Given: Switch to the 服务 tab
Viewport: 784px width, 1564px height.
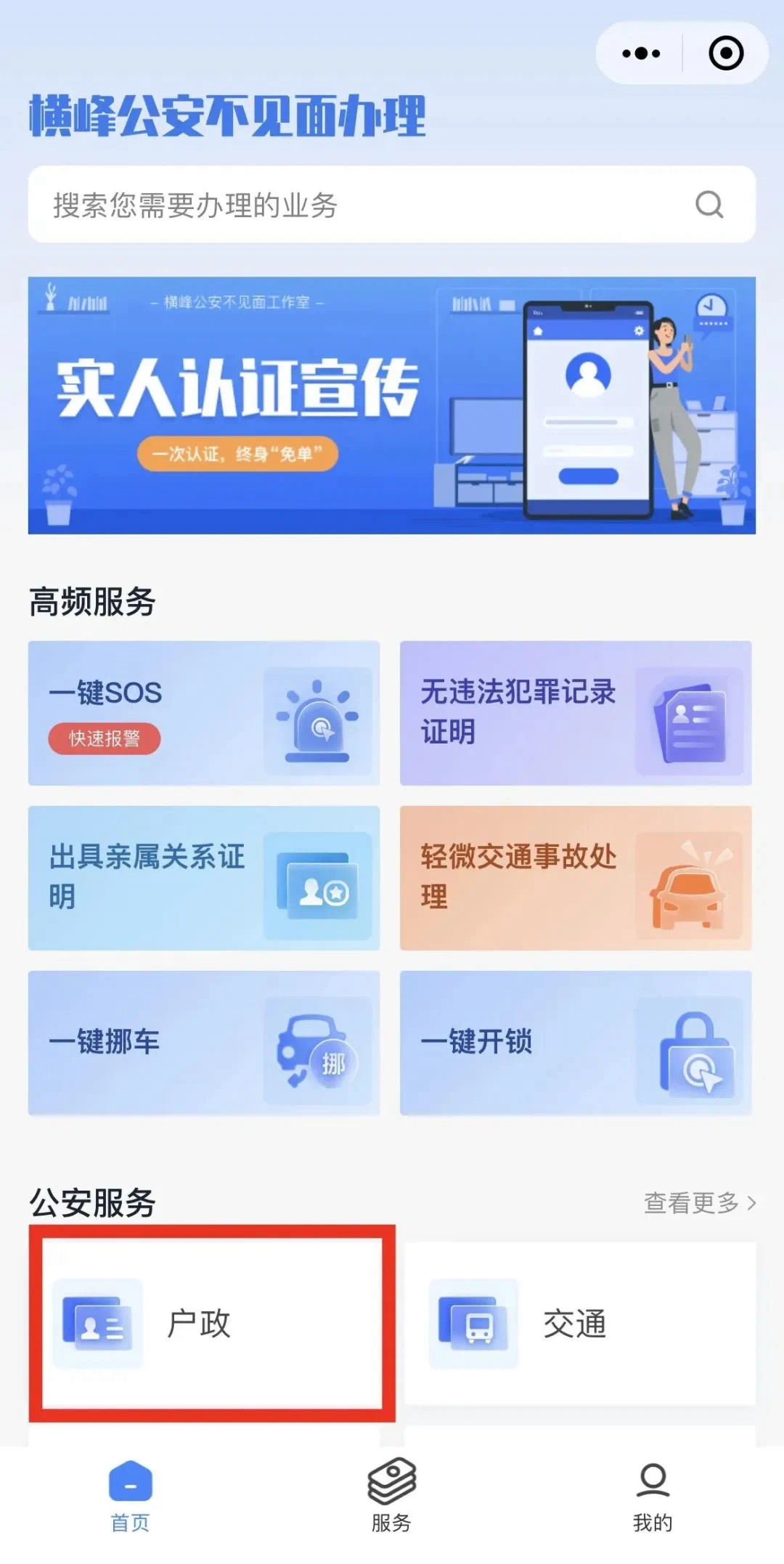Looking at the screenshot, I should [391, 1496].
